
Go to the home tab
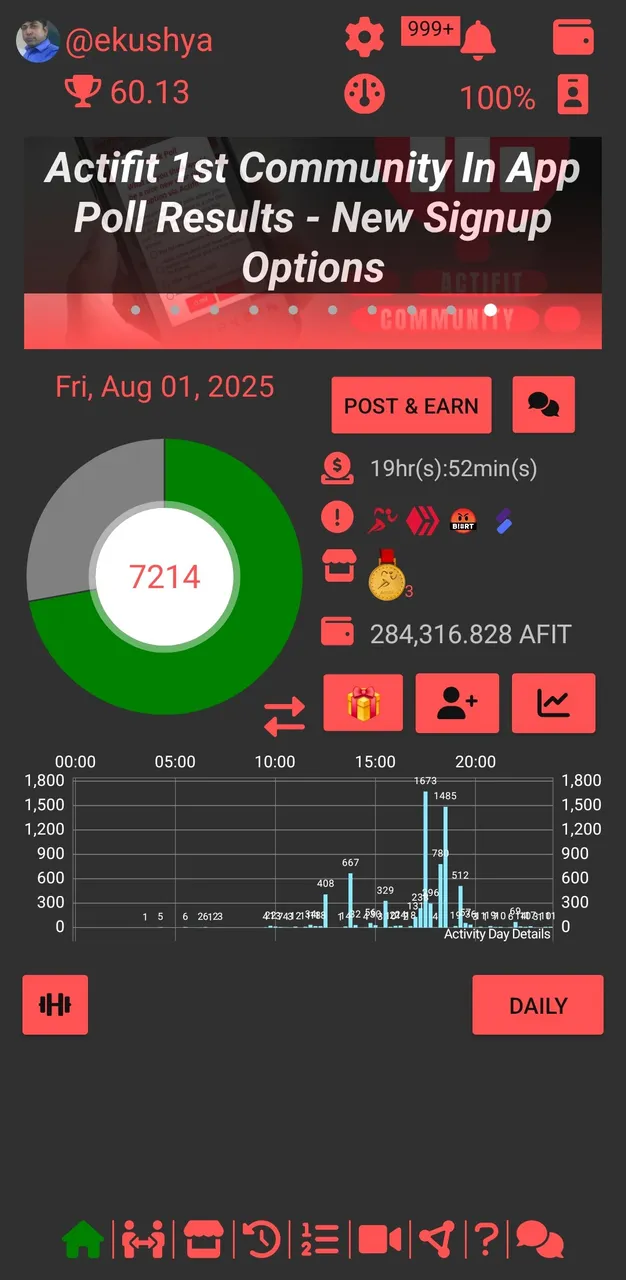[83, 1240]
